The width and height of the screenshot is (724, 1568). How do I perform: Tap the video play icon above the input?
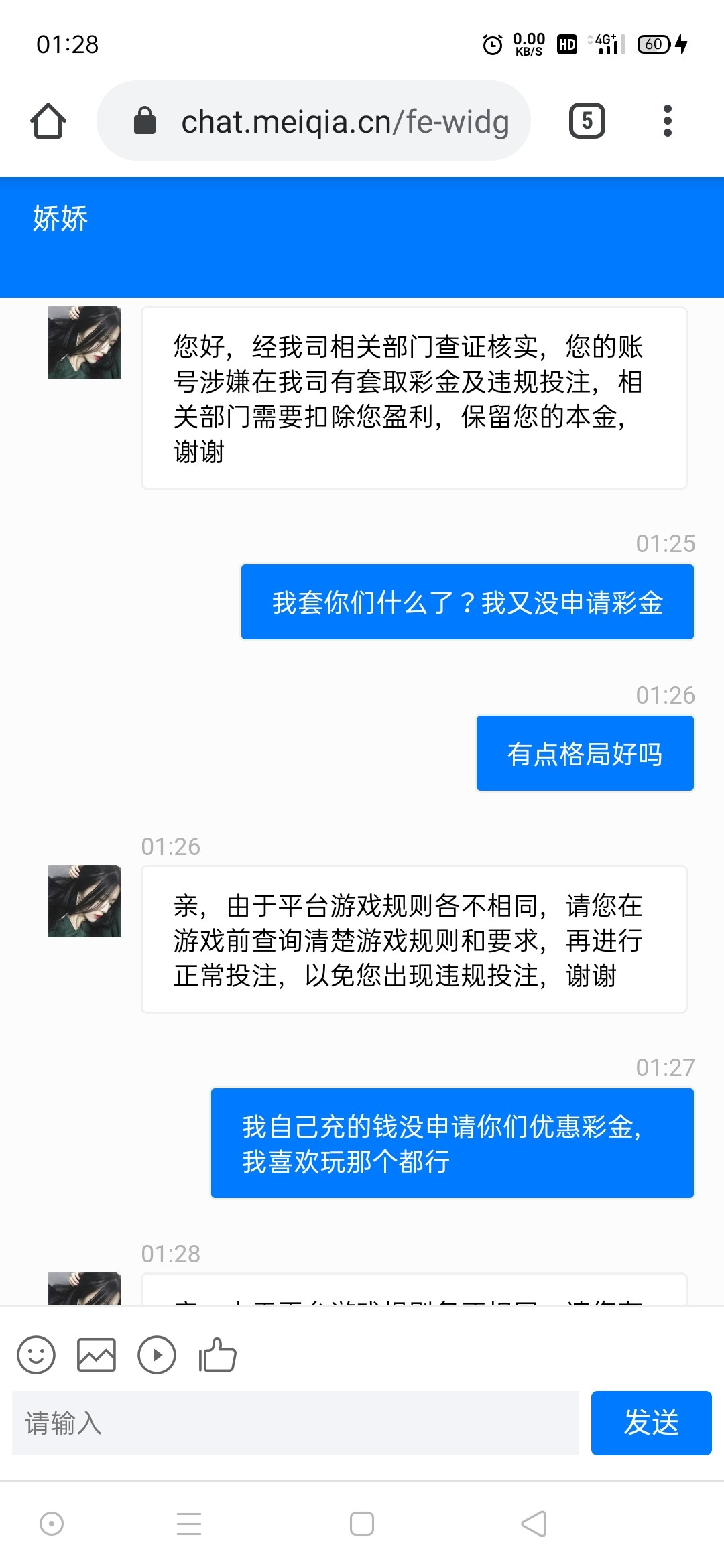tap(156, 1355)
